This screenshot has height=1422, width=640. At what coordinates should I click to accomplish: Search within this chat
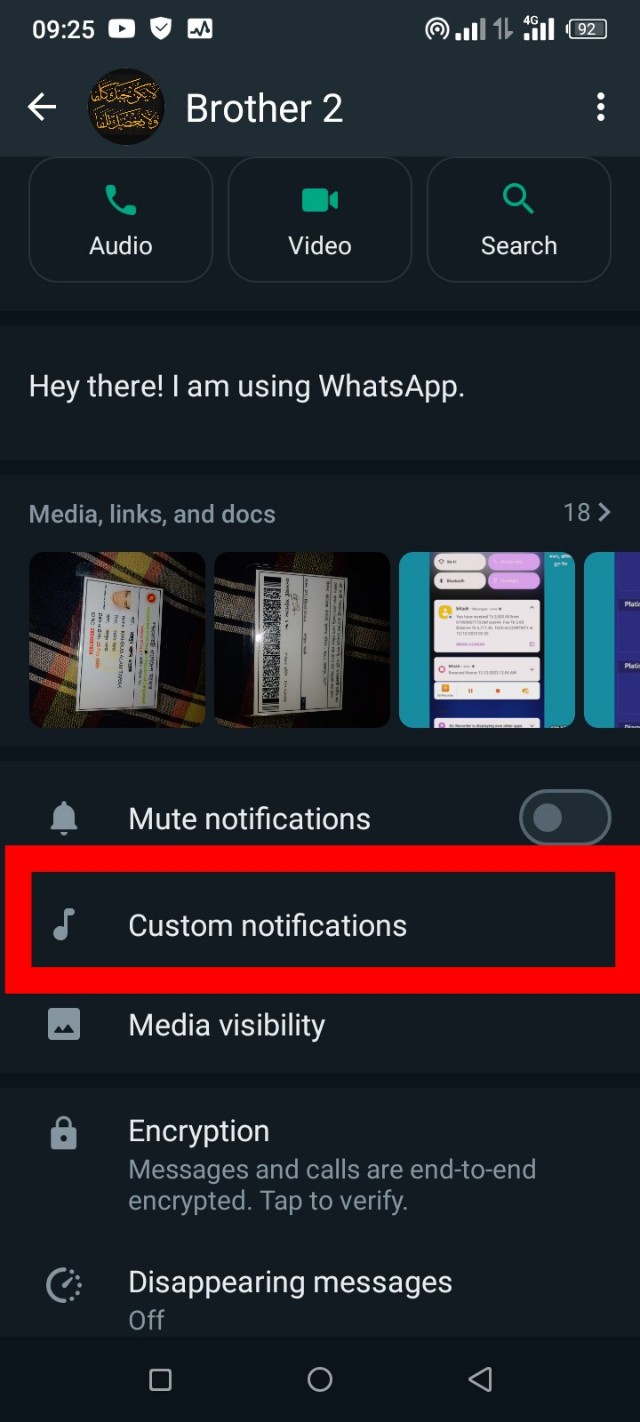(518, 220)
